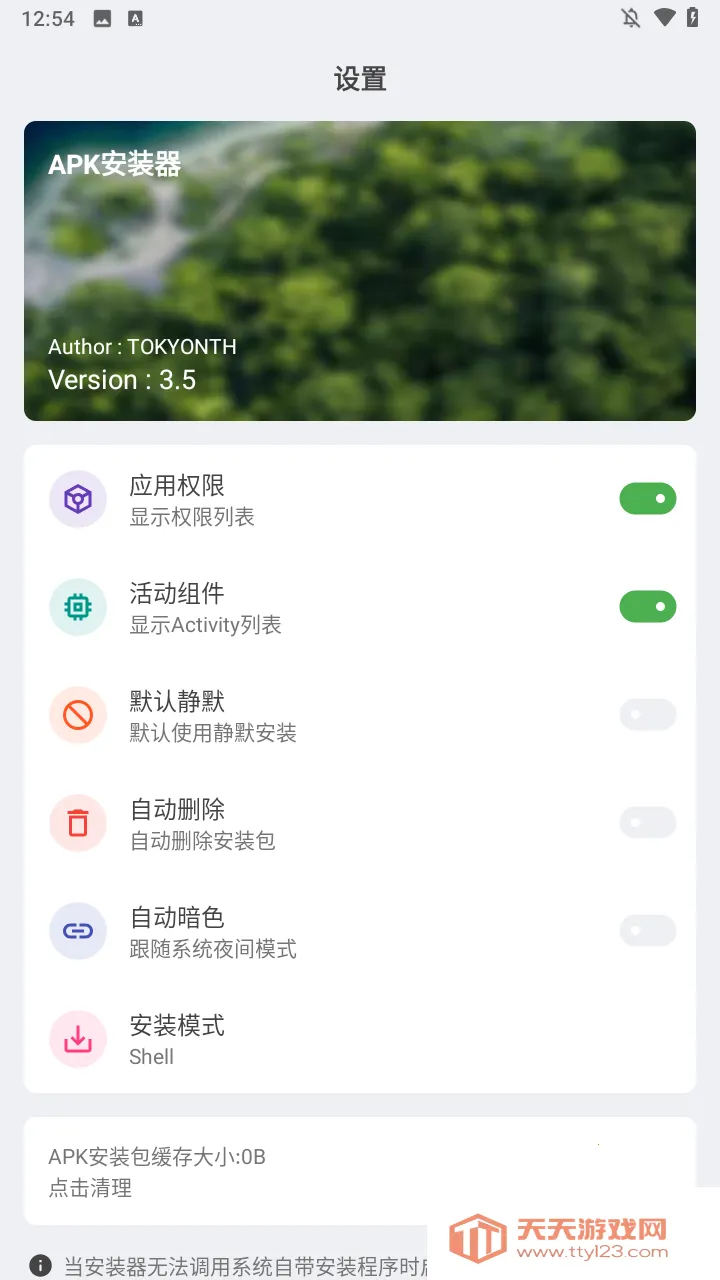Click the download icon next to 安装模式

click(x=78, y=1038)
